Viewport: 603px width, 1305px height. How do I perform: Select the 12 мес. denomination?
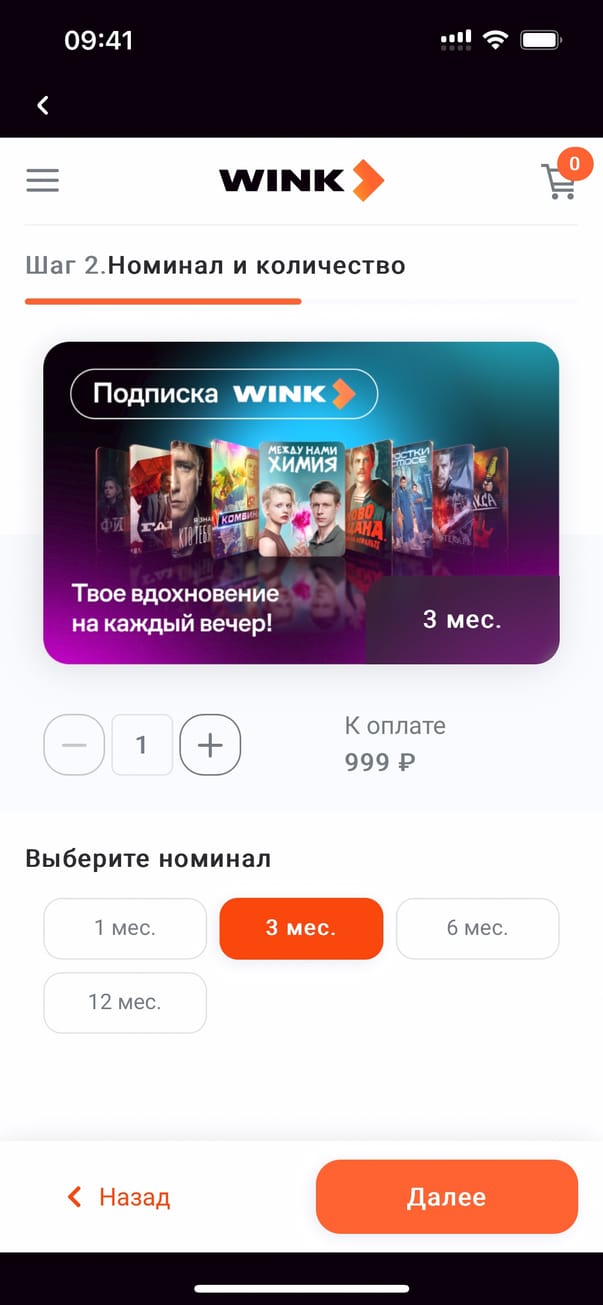(125, 1002)
